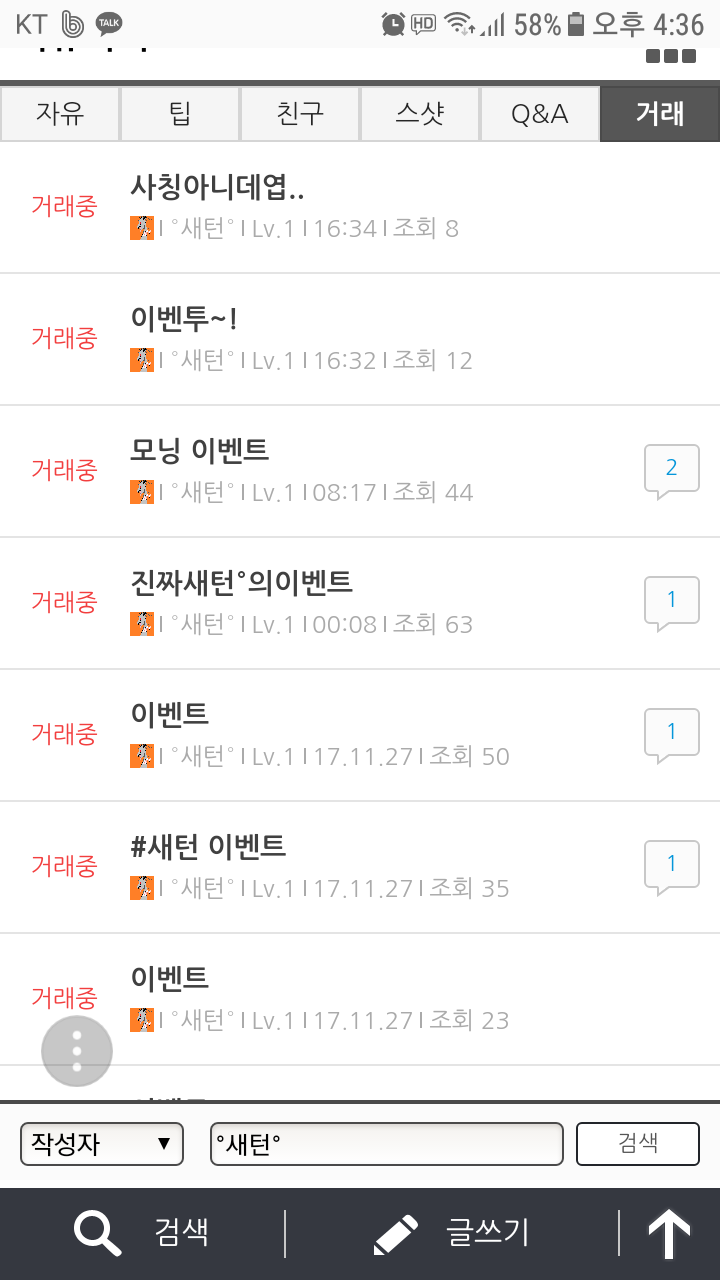The image size is (720, 1280).
Task: Open the top-right three-square menu
Action: coord(670,56)
